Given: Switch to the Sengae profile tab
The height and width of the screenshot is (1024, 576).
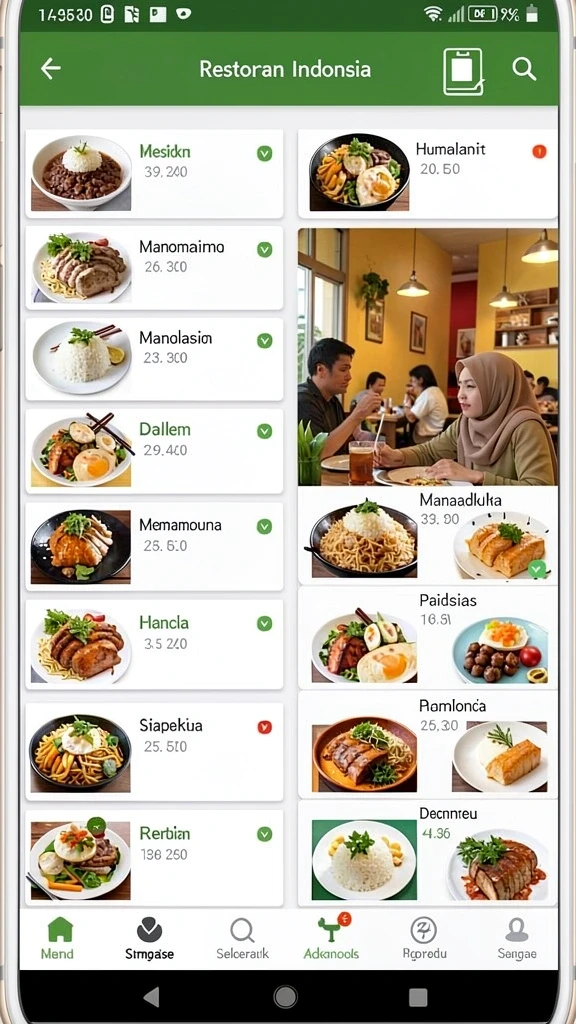Looking at the screenshot, I should 517,938.
